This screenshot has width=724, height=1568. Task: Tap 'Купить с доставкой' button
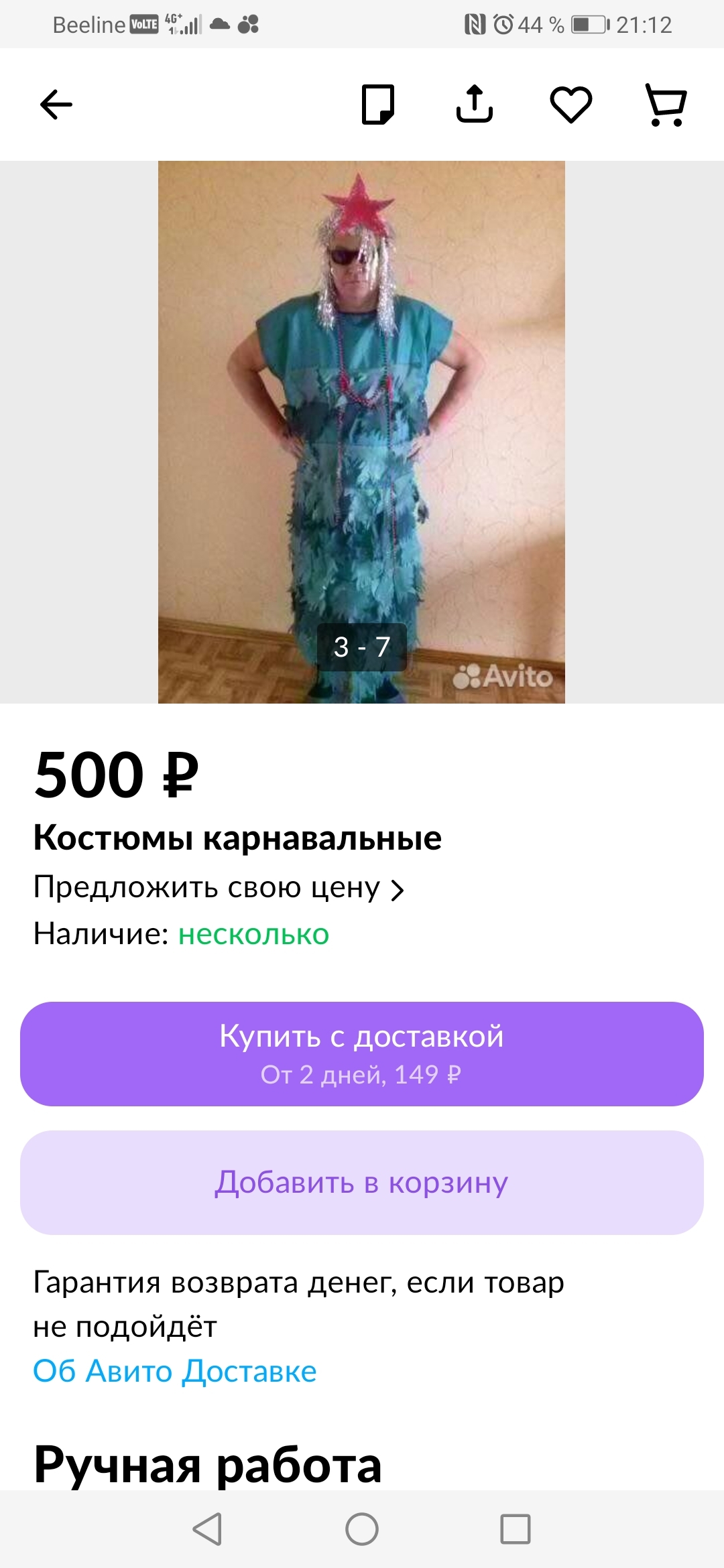pyautogui.click(x=362, y=1053)
